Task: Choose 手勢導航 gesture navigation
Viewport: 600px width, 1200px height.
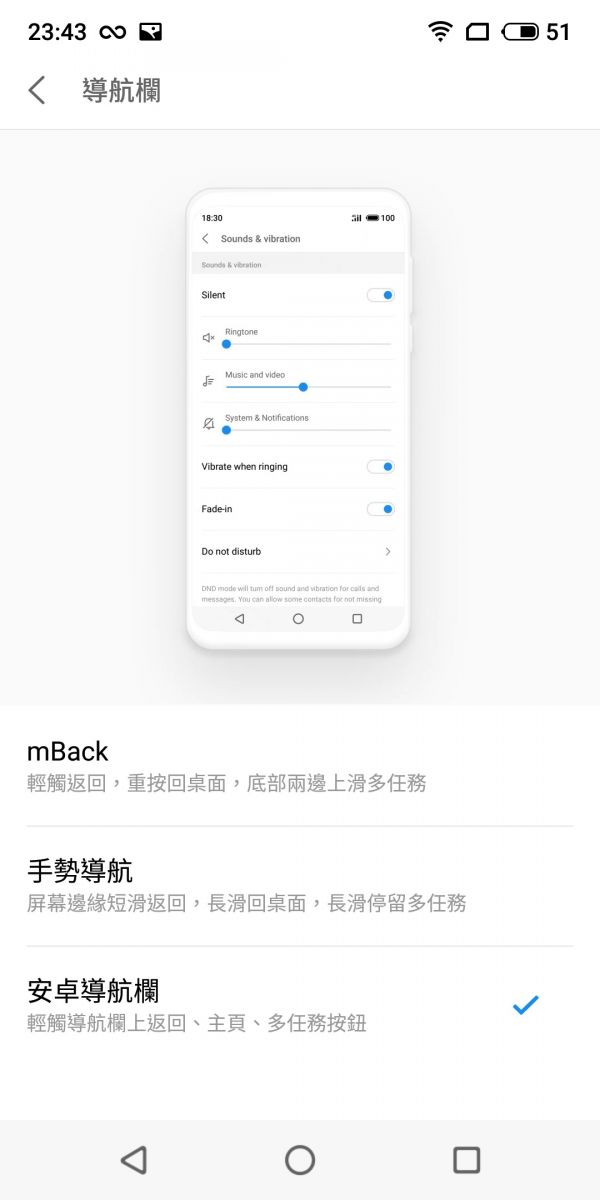Action: [x=300, y=886]
